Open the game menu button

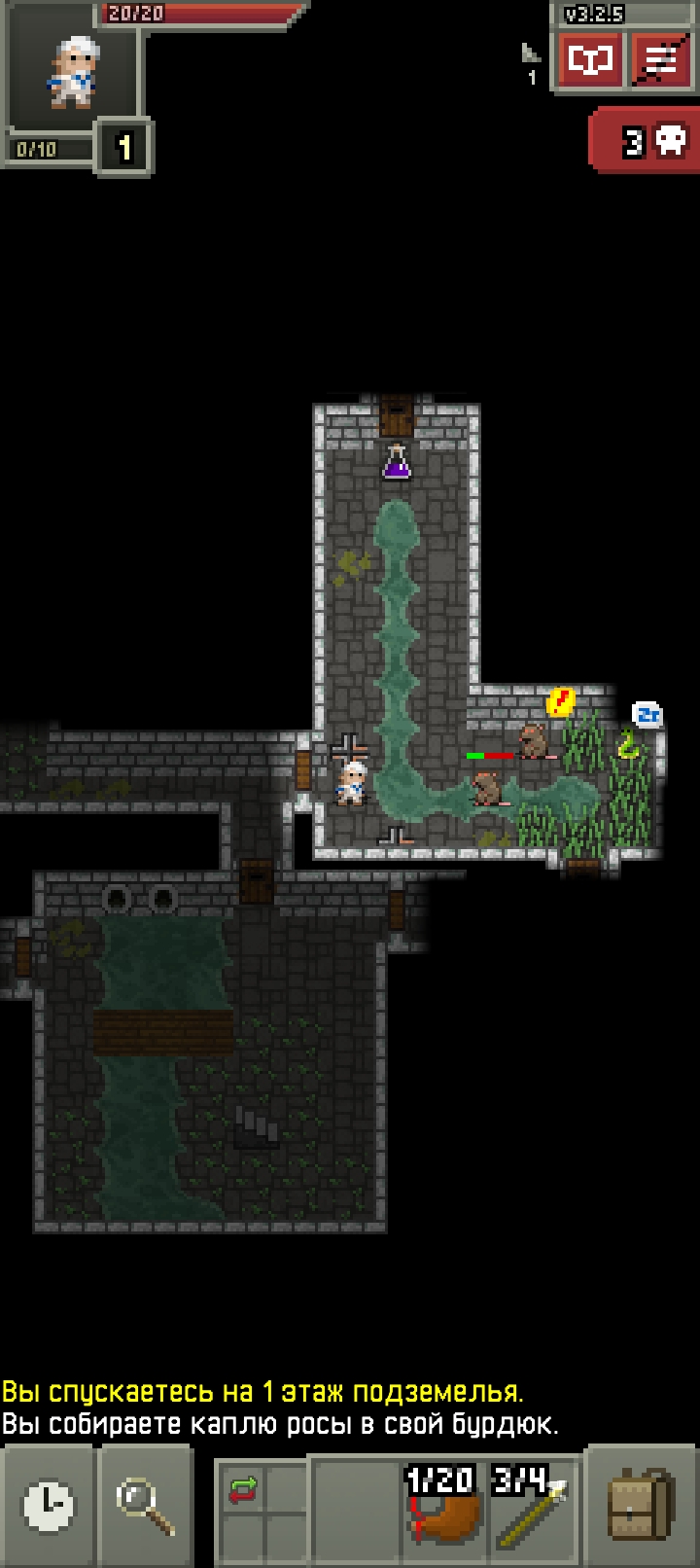click(663, 60)
